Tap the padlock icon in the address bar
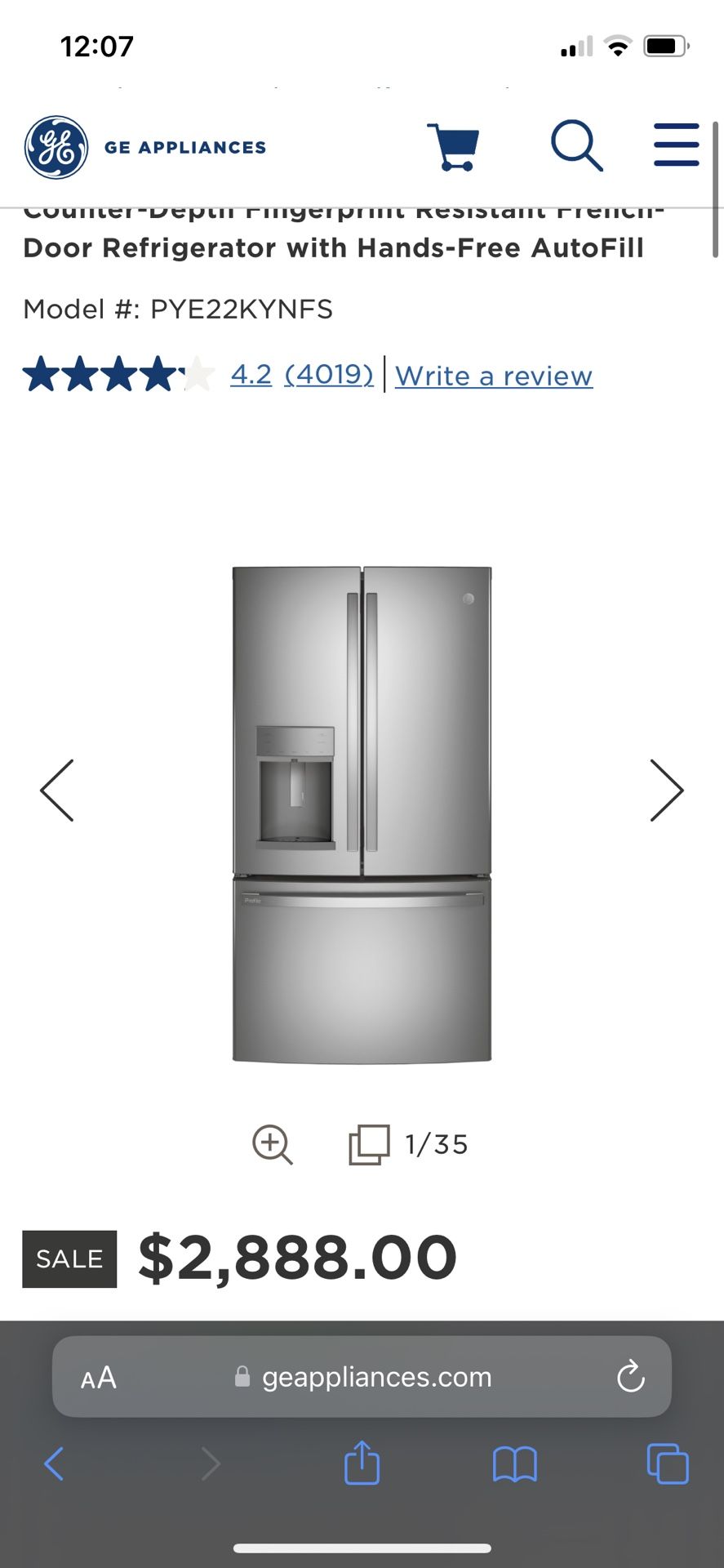This screenshot has width=724, height=1568. tap(242, 1377)
